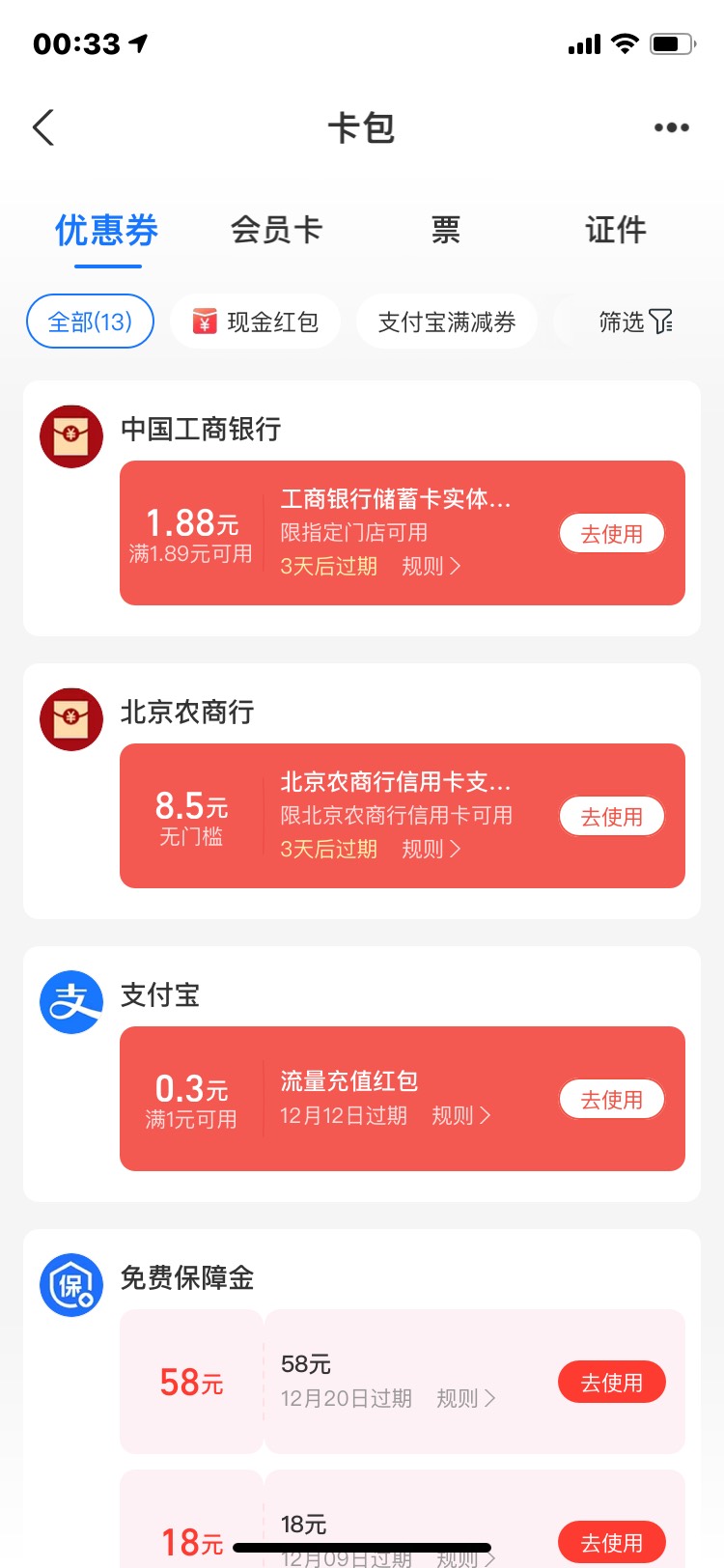The height and width of the screenshot is (1568, 724).
Task: Use the 流量充值红包 0.3元 coupon
Action: point(612,1100)
